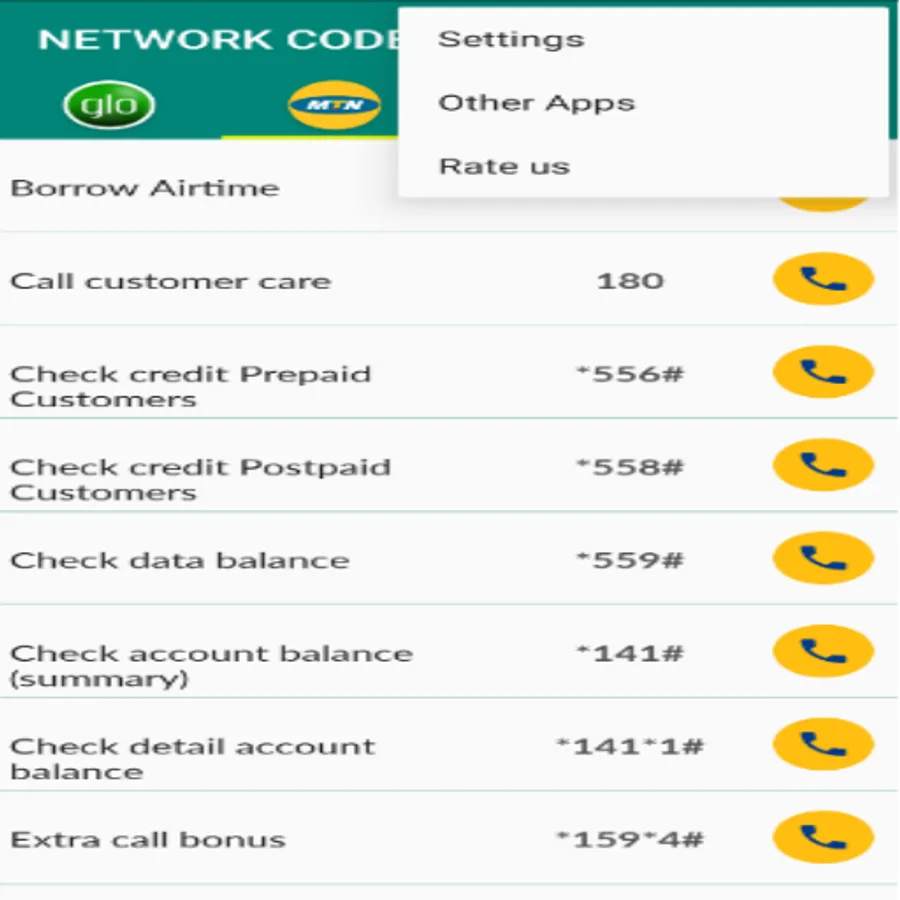Dial *159*4# for extra call bonus
The image size is (900, 900).
[x=823, y=838]
